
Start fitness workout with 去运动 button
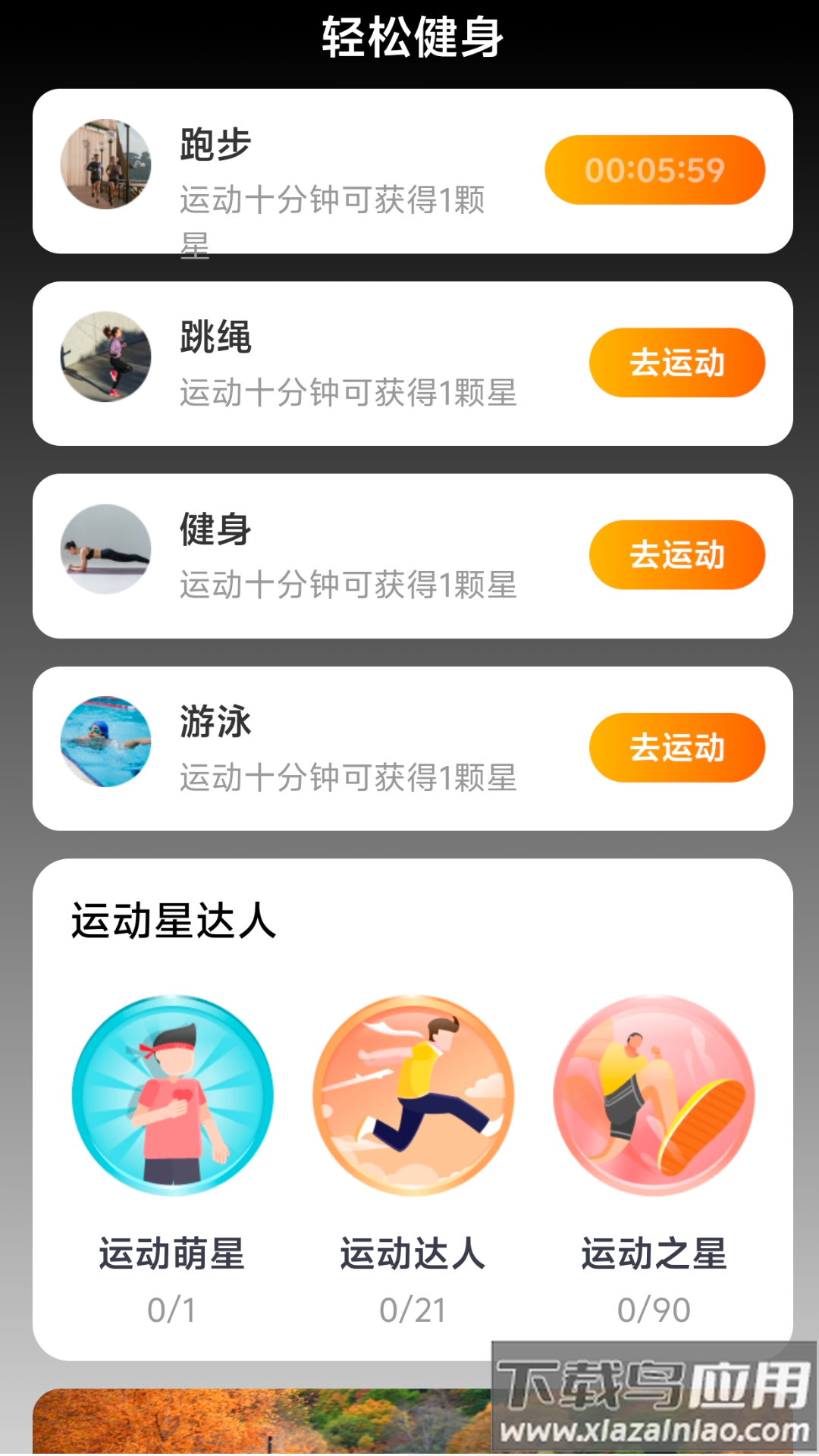[677, 555]
